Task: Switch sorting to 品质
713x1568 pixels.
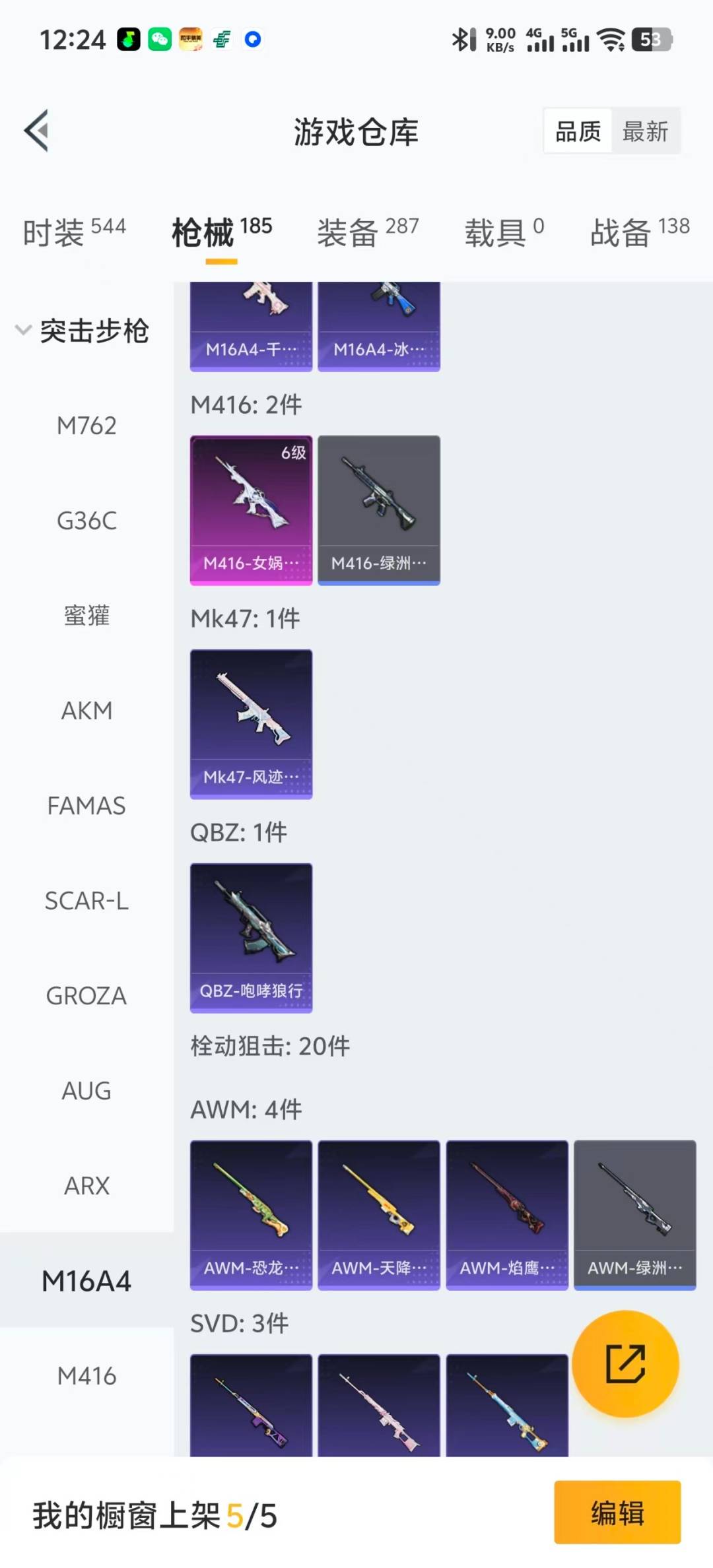Action: (577, 131)
